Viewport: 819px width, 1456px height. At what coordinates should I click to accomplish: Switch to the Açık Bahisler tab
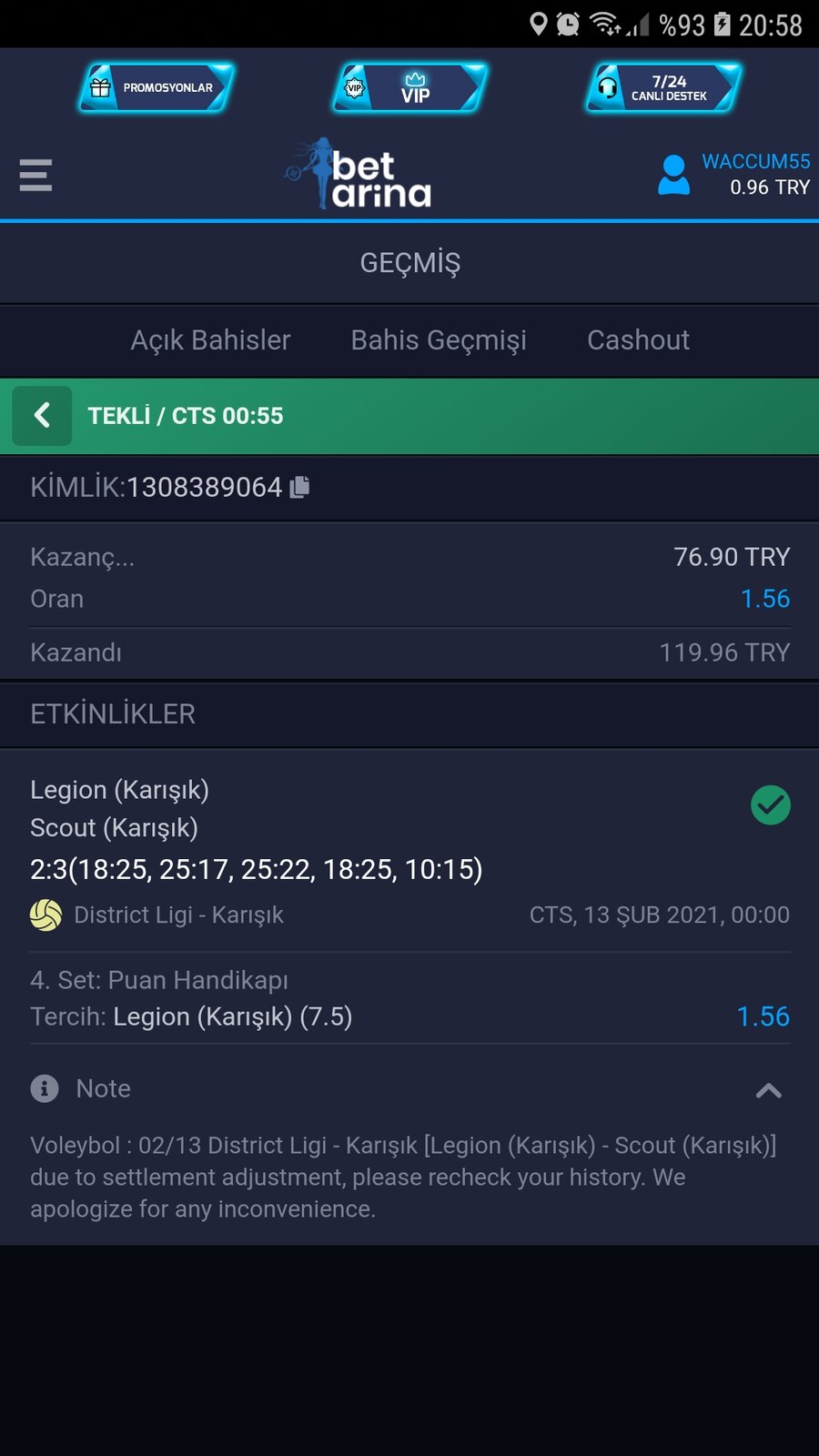210,339
